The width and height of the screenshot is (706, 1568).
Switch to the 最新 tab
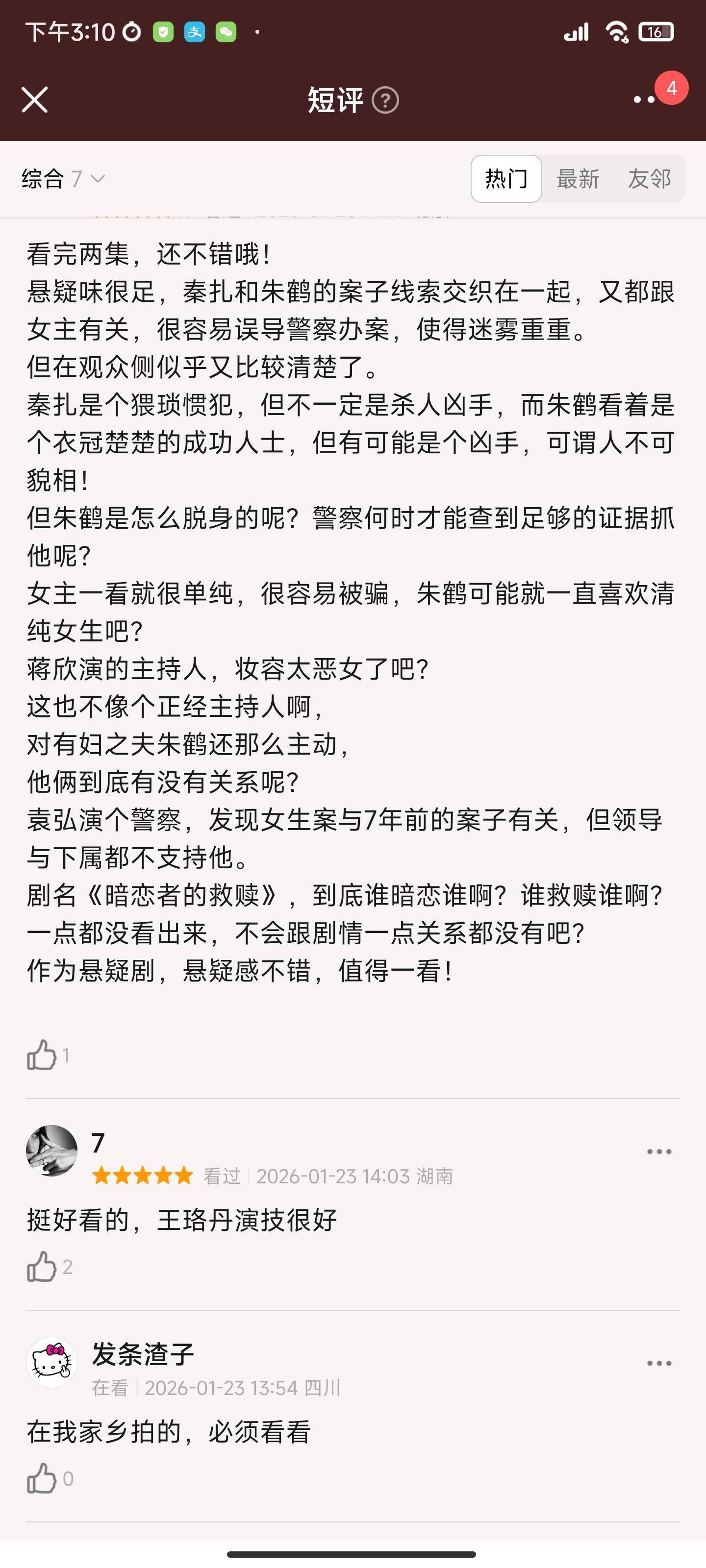pyautogui.click(x=578, y=178)
